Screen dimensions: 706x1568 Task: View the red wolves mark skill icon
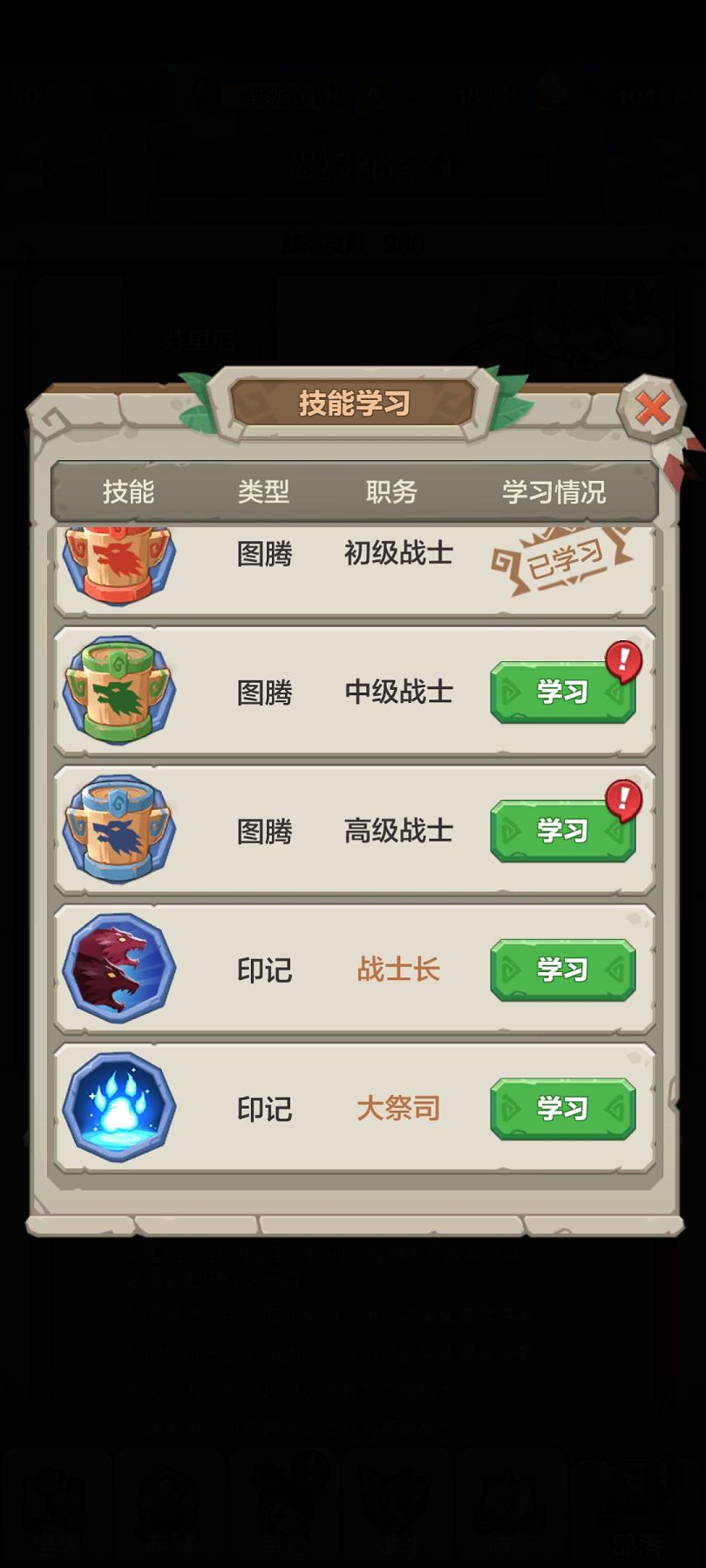[119, 968]
